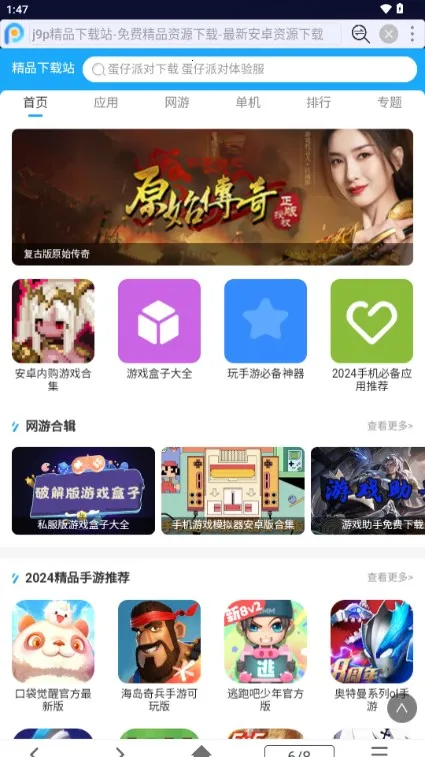Open the browser overflow menu

pyautogui.click(x=411, y=34)
